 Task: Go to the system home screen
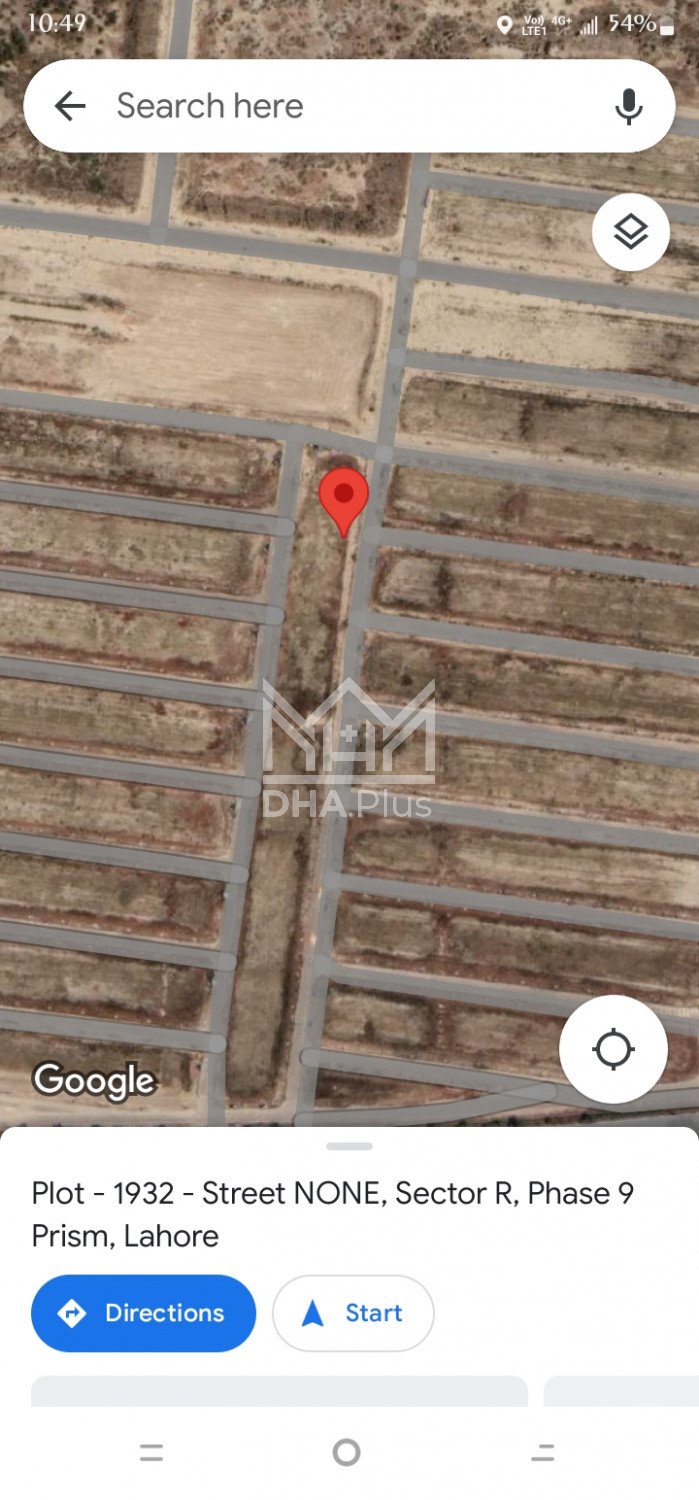tap(346, 1452)
